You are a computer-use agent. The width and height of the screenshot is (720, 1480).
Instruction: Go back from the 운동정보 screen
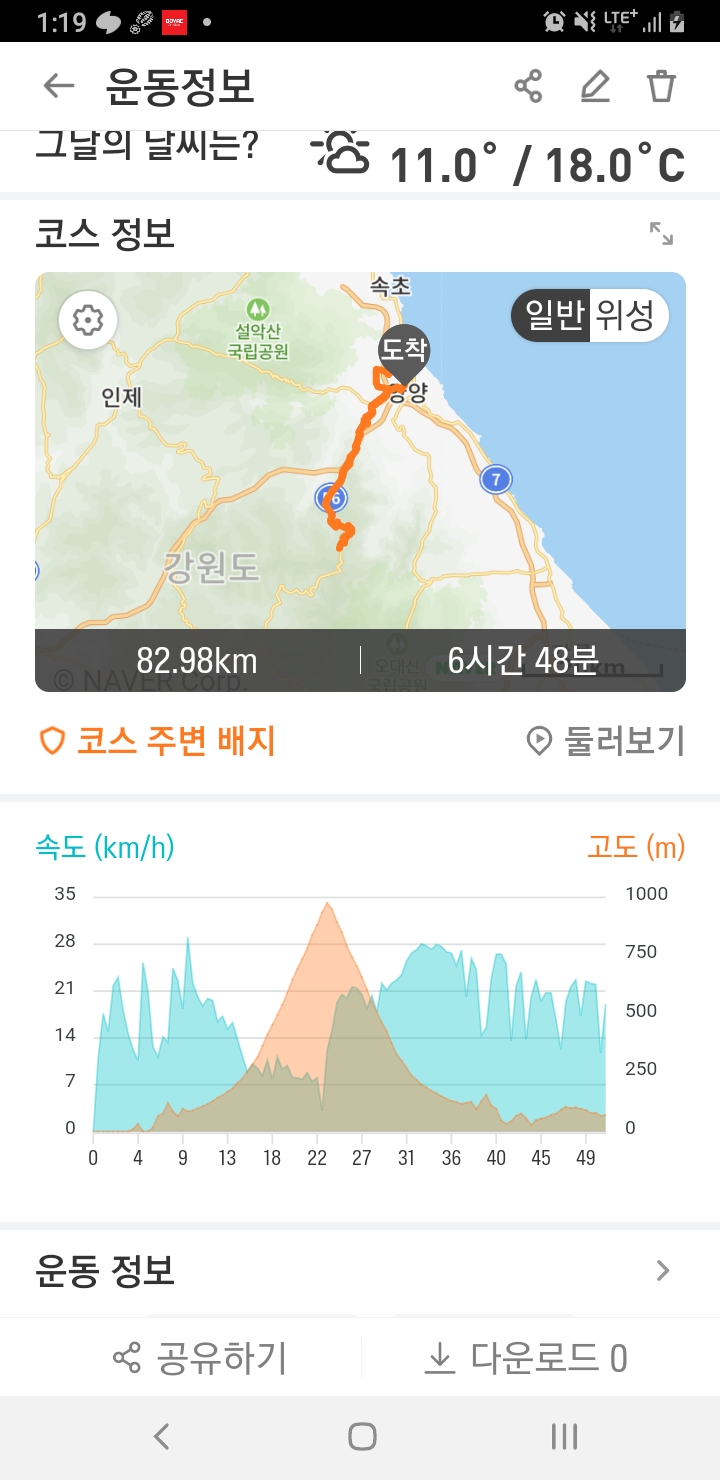59,86
